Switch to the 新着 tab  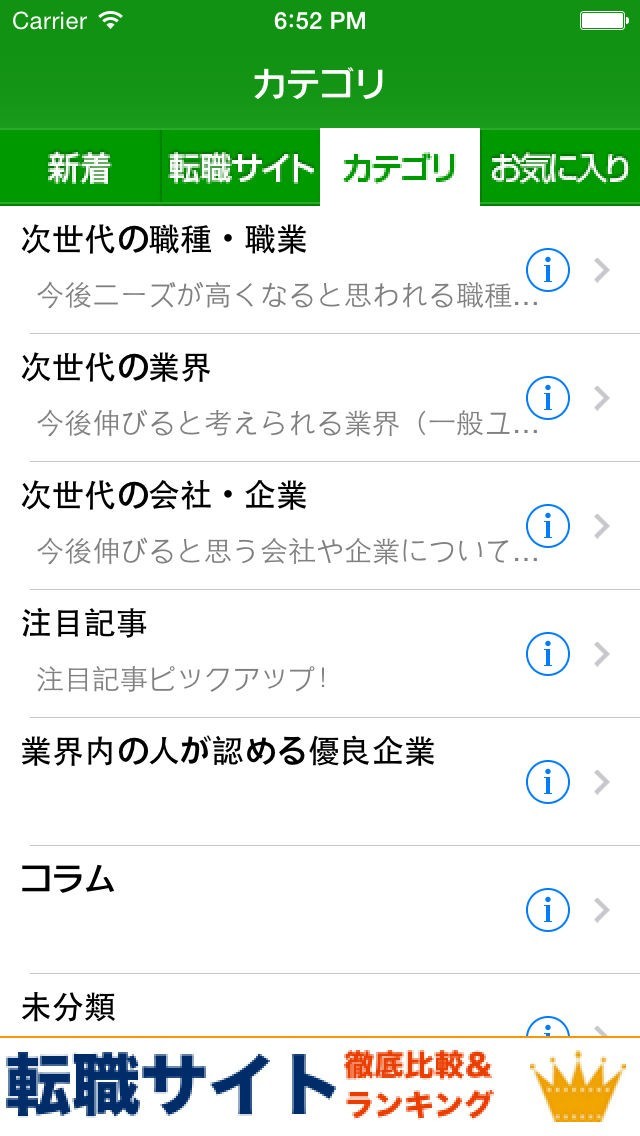click(80, 168)
